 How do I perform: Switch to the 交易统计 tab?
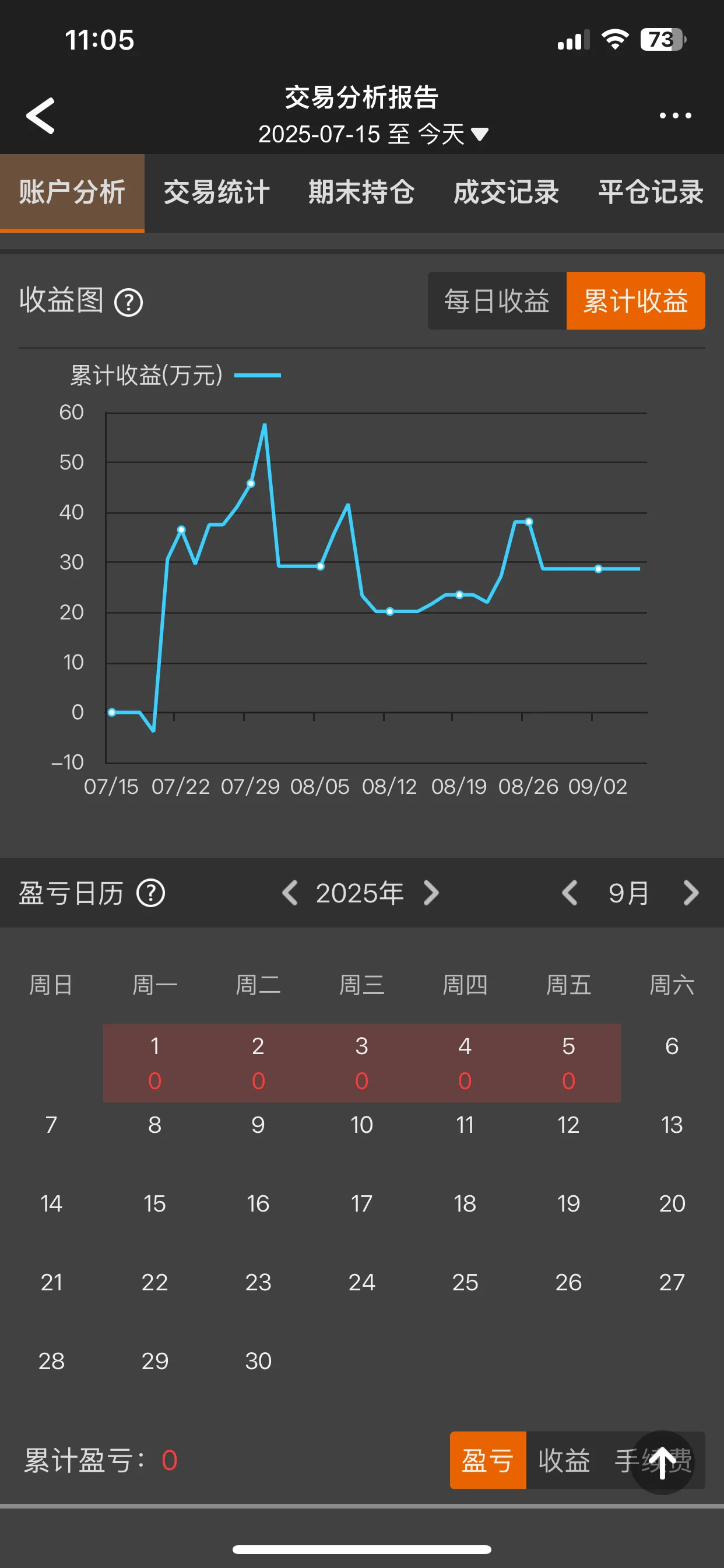point(216,192)
